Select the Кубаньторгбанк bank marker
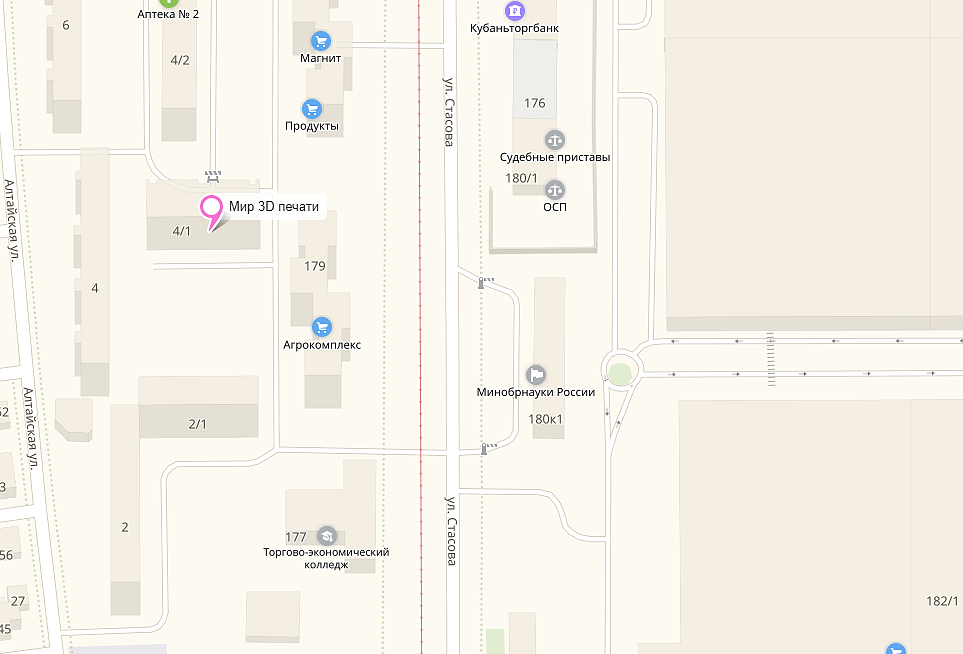 point(514,11)
